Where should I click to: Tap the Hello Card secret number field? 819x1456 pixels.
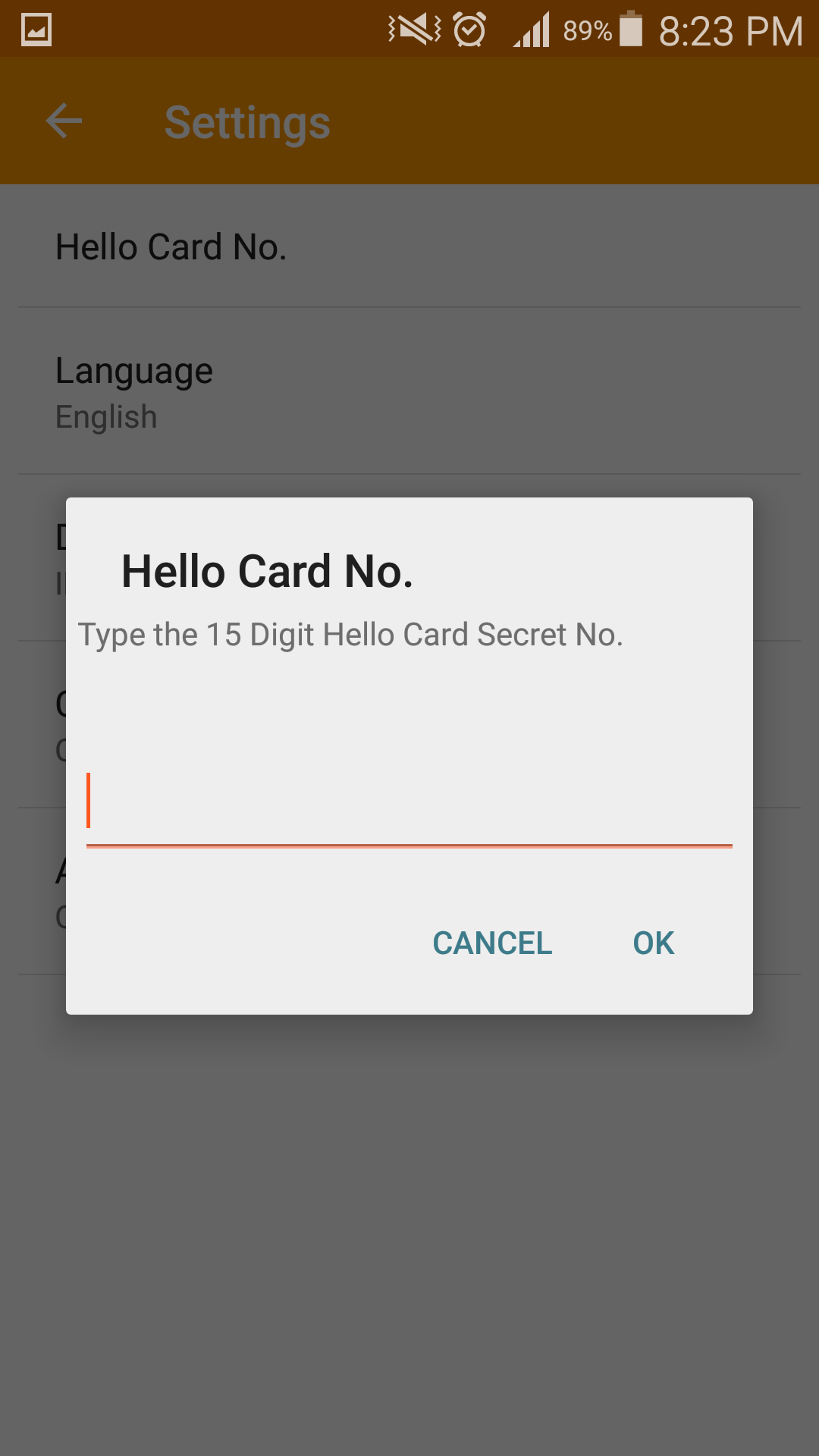[409, 804]
